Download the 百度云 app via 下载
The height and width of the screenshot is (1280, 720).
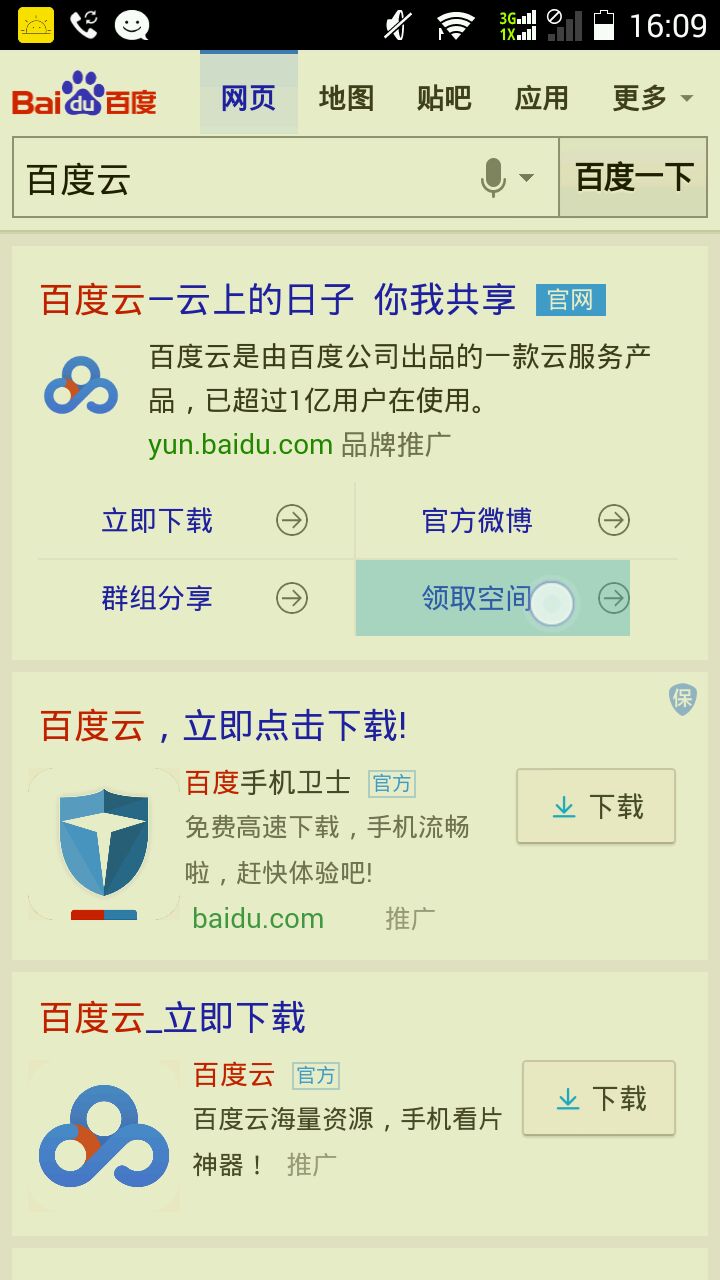tap(598, 1099)
